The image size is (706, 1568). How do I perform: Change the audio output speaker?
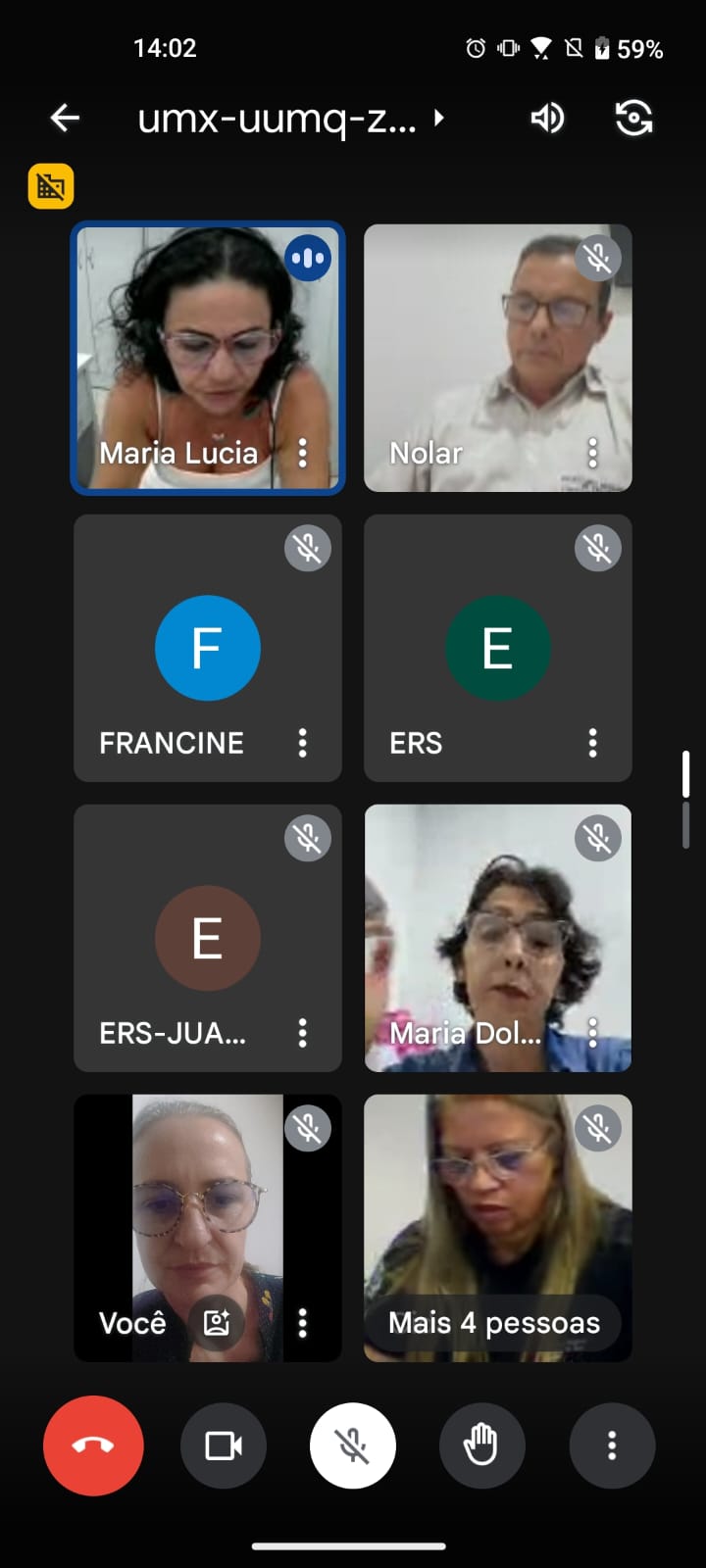pos(547,119)
